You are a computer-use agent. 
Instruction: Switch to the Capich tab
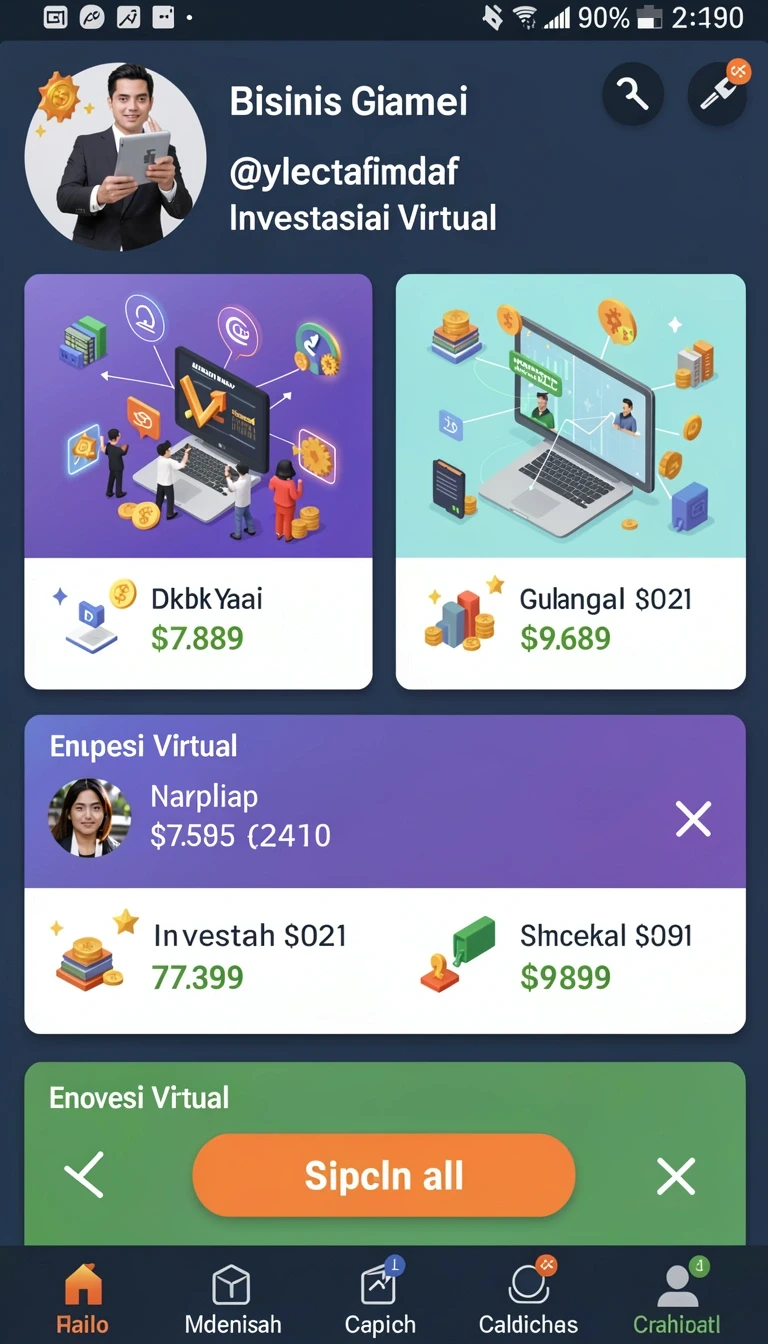coord(380,1299)
